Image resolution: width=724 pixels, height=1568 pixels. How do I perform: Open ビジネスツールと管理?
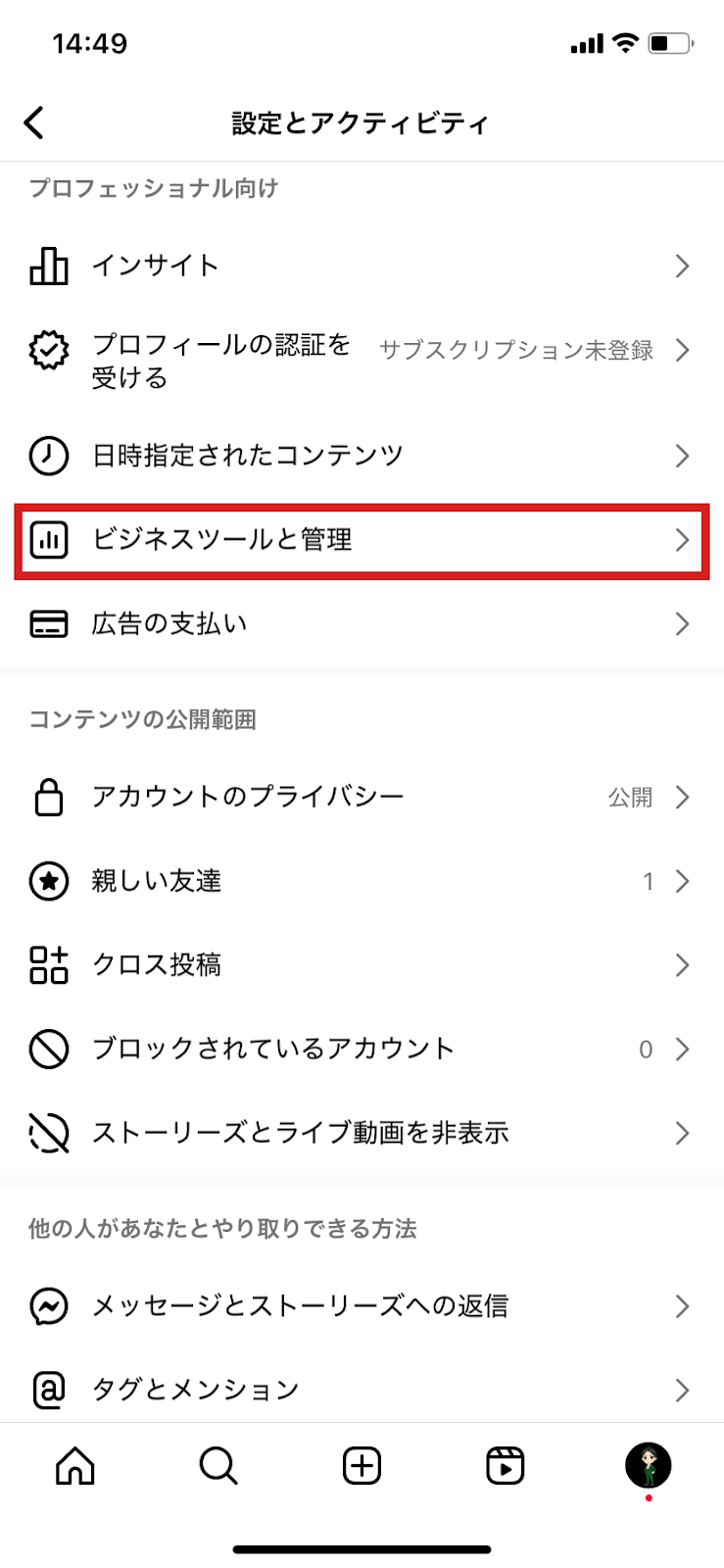point(362,540)
